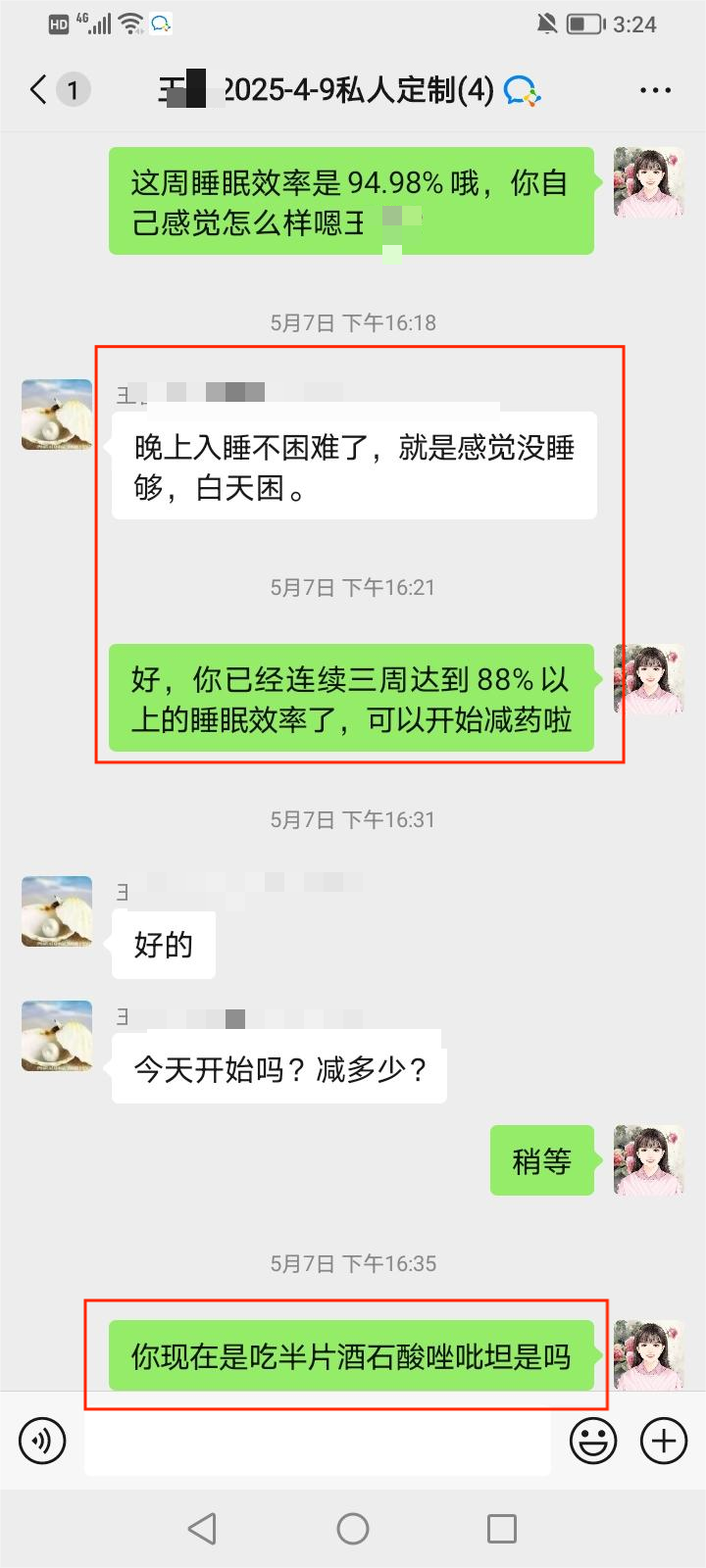706x1568 pixels.
Task: Open avatar beside '你现在是吃半片酒石酸唑吡坦是吗'
Action: tap(648, 1354)
